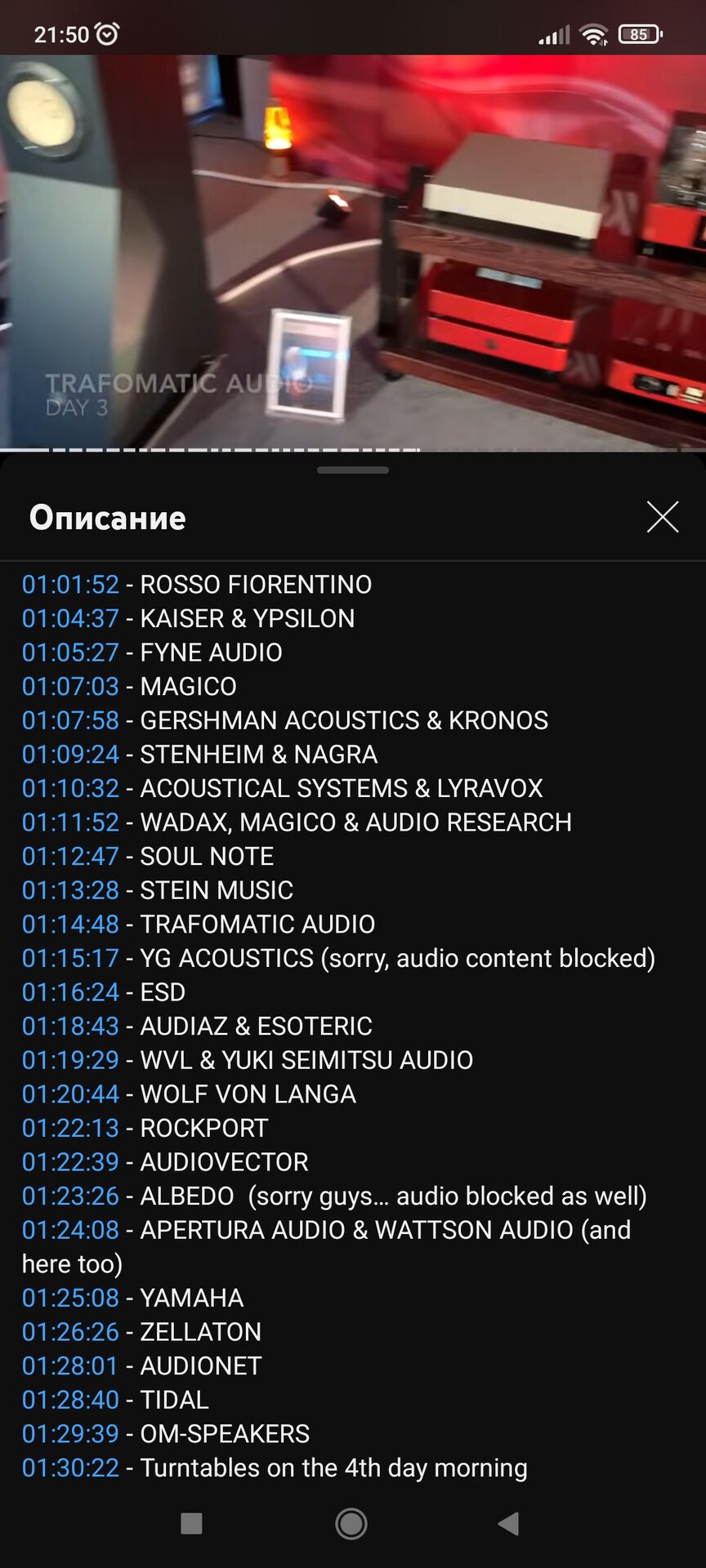Seek to 01:22:13 ROCKPORT
This screenshot has height=1568, width=706.
click(x=70, y=1128)
